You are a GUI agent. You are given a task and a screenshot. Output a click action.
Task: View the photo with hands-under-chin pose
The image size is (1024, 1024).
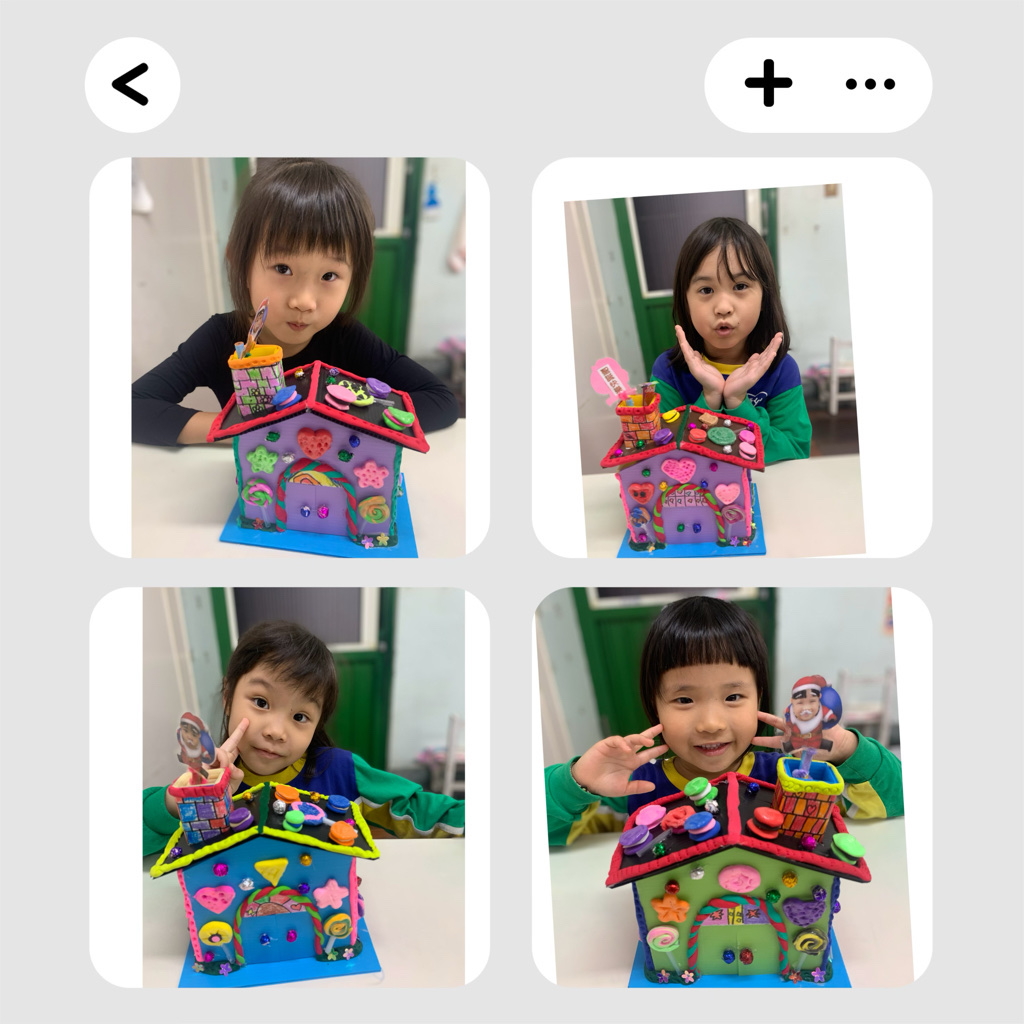[x=732, y=357]
